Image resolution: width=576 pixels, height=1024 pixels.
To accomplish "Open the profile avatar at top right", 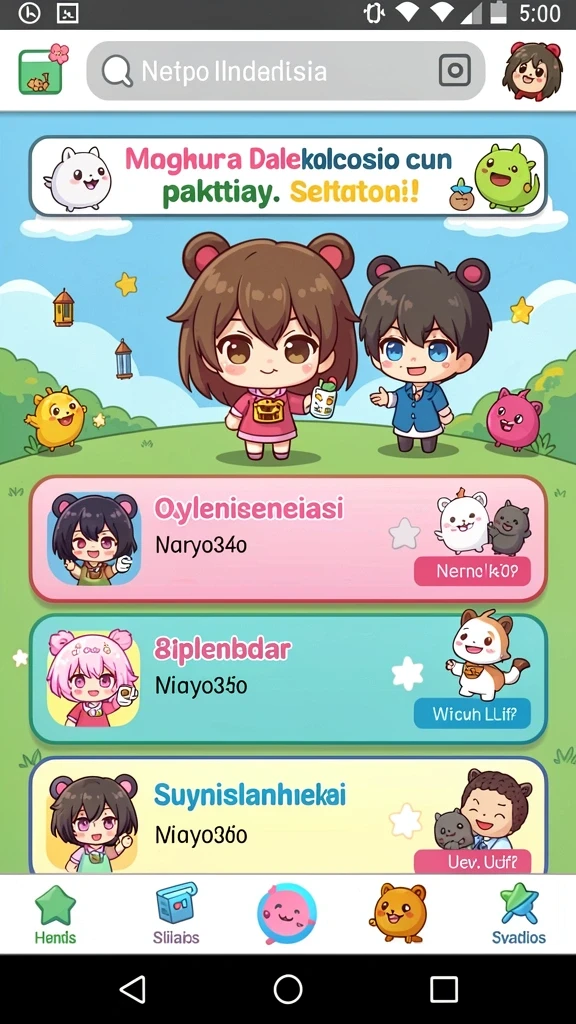I will [532, 71].
